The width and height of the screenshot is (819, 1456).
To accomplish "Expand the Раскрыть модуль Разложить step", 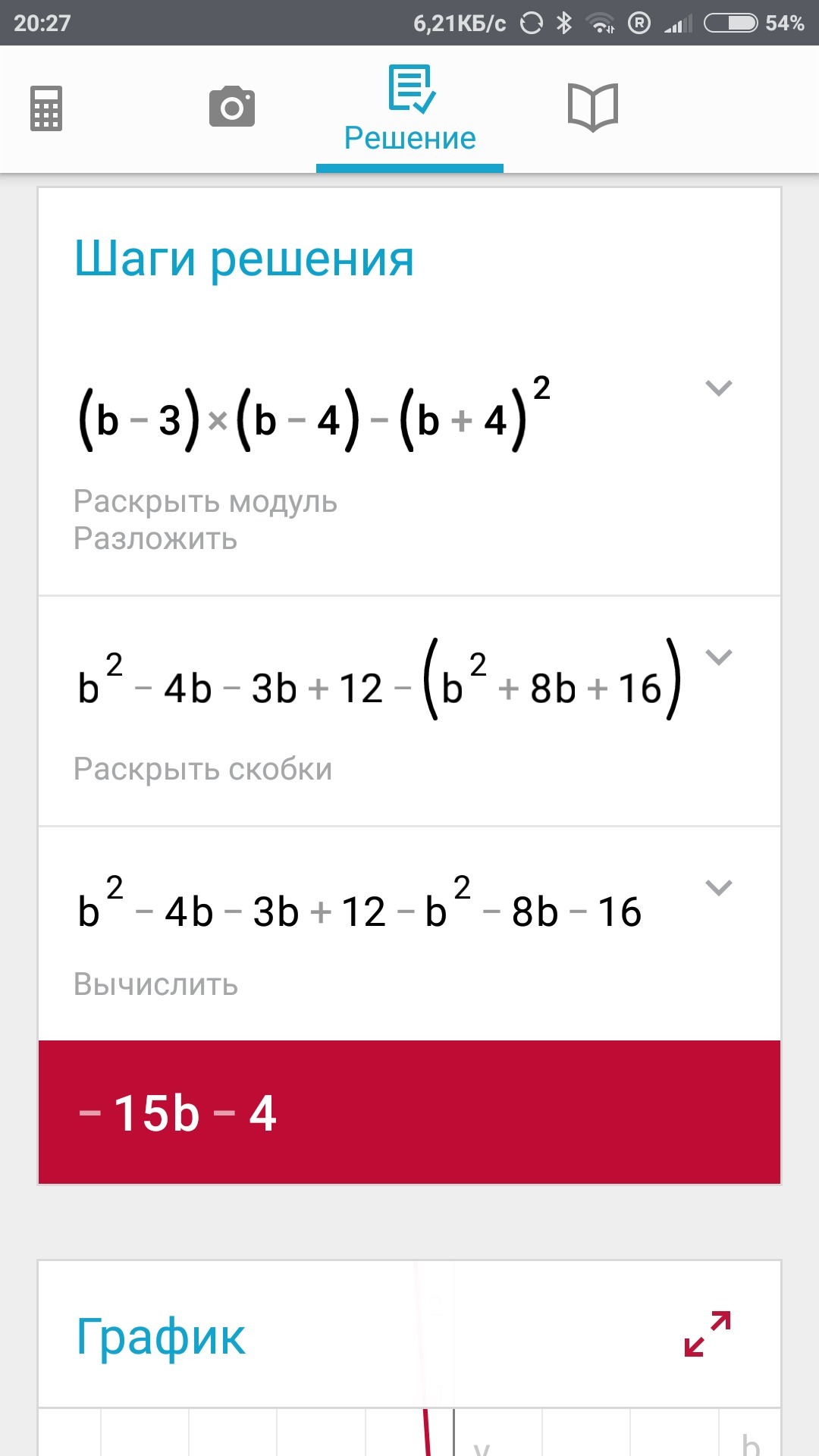I will (x=718, y=388).
